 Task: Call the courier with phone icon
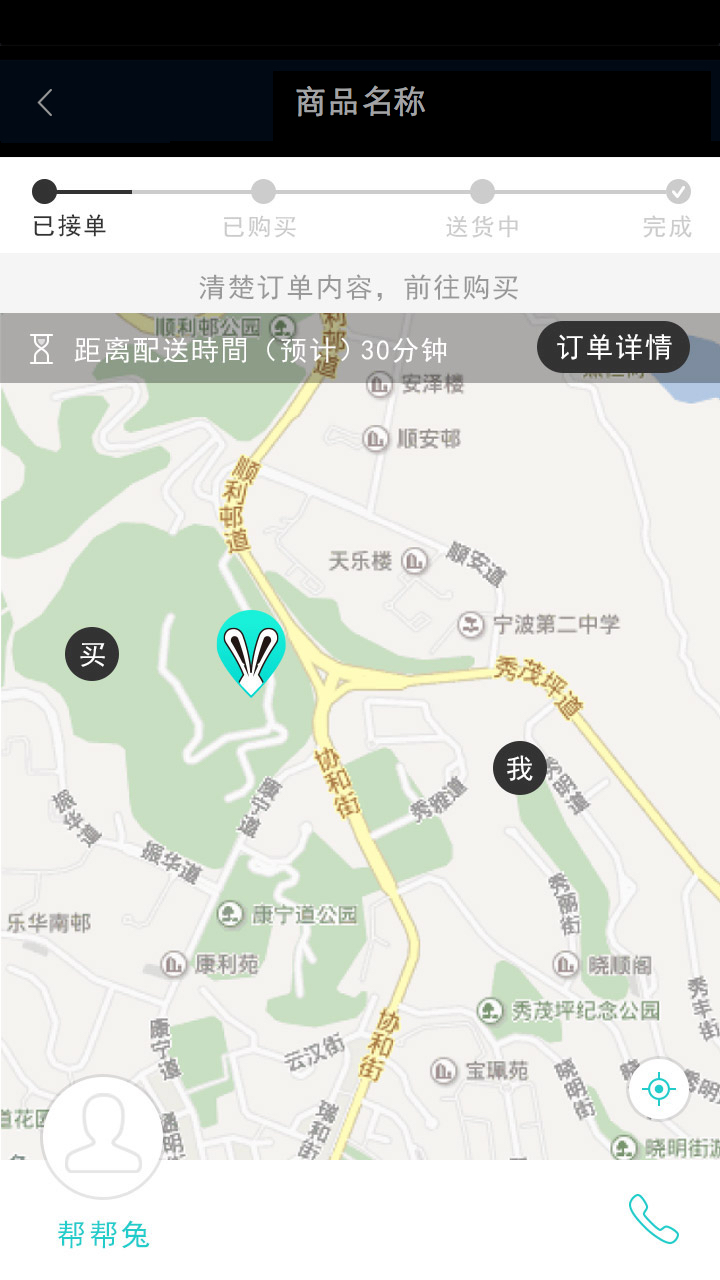(x=654, y=1219)
